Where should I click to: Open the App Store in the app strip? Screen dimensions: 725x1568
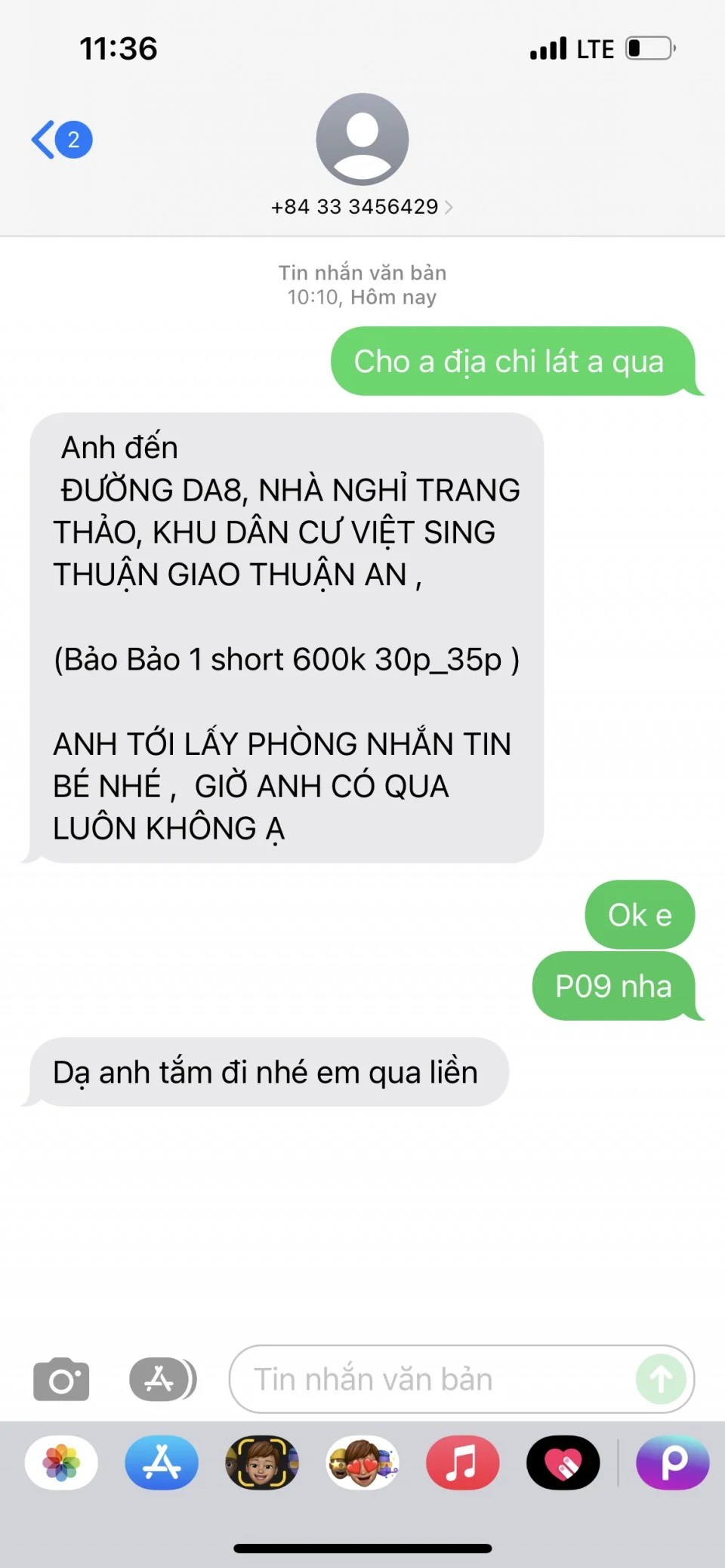tap(162, 1462)
